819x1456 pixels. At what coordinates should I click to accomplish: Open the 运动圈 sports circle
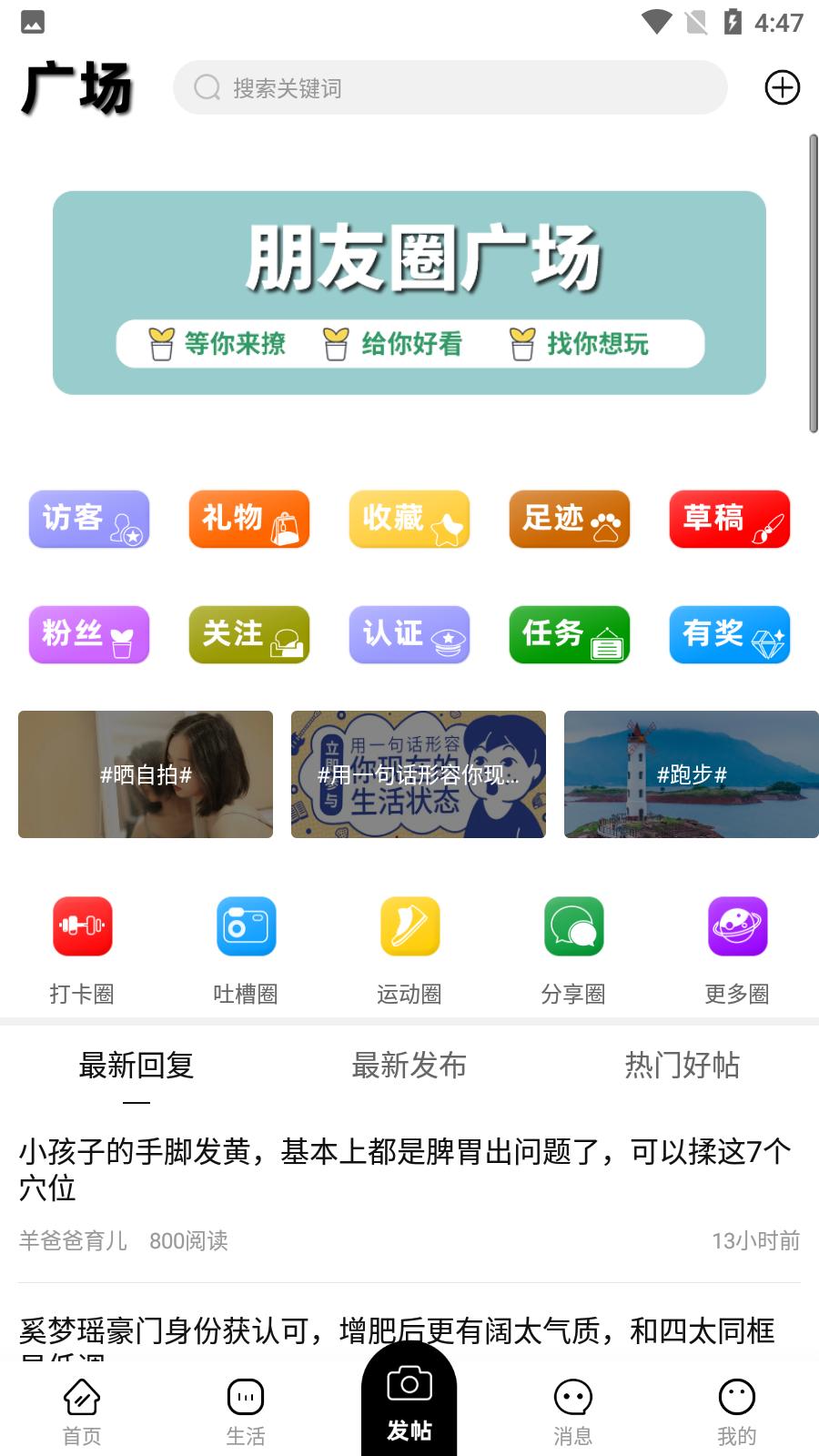point(409,926)
